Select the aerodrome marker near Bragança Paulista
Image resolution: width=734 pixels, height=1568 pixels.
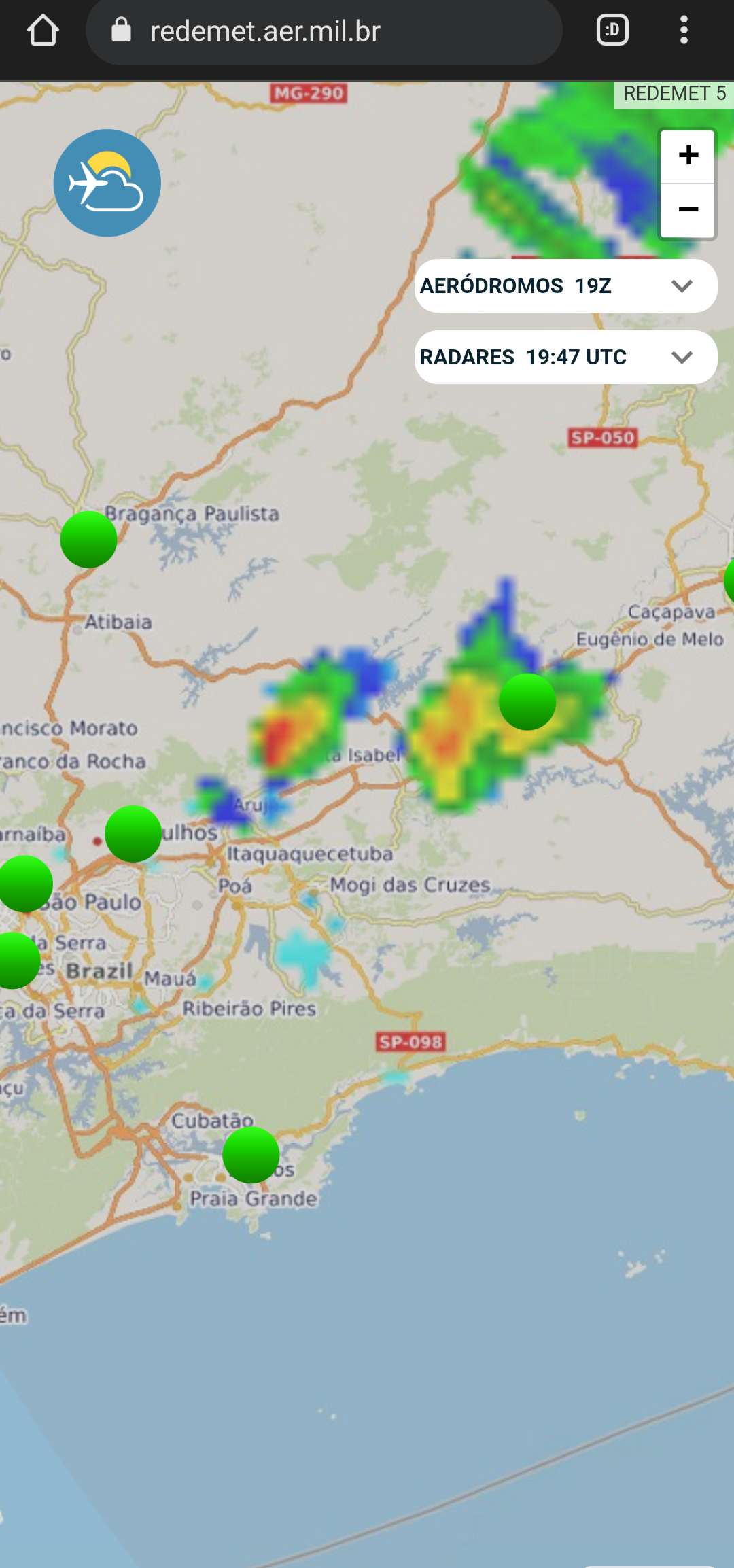coord(88,539)
